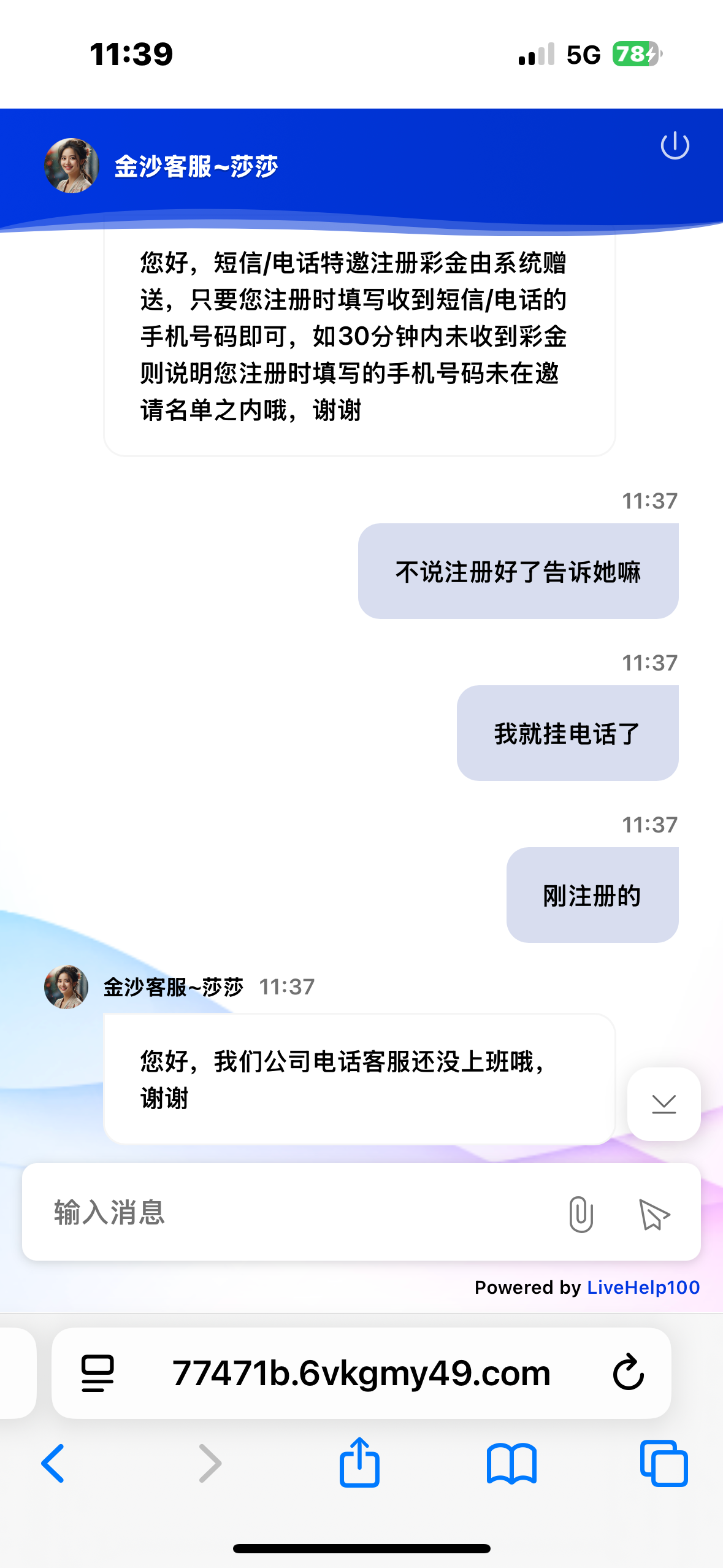
Task: Open page settings icon in address bar
Action: pyautogui.click(x=98, y=1373)
